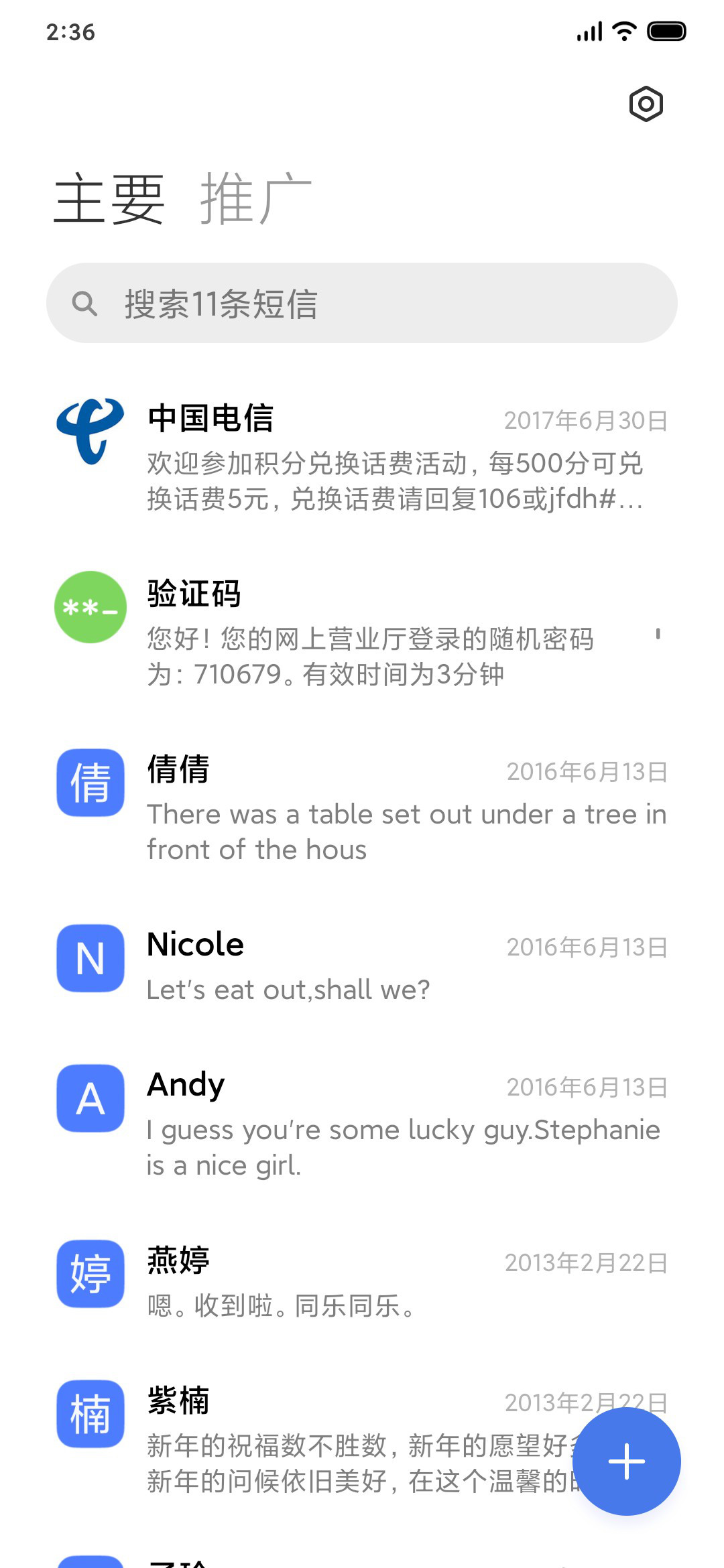
Task: Open the settings gear icon
Action: click(646, 104)
